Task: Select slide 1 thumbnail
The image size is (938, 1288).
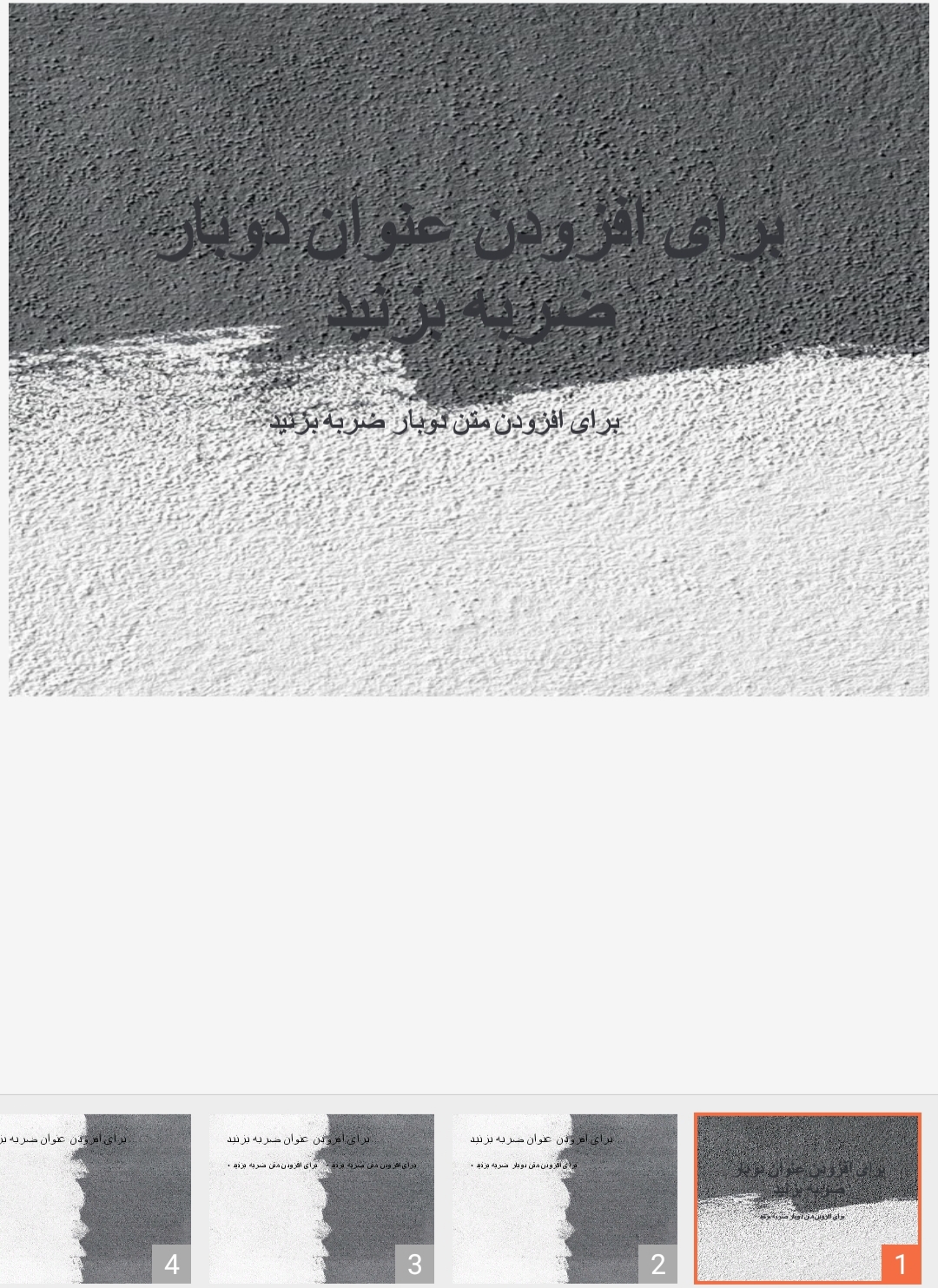Action: [x=807, y=1197]
